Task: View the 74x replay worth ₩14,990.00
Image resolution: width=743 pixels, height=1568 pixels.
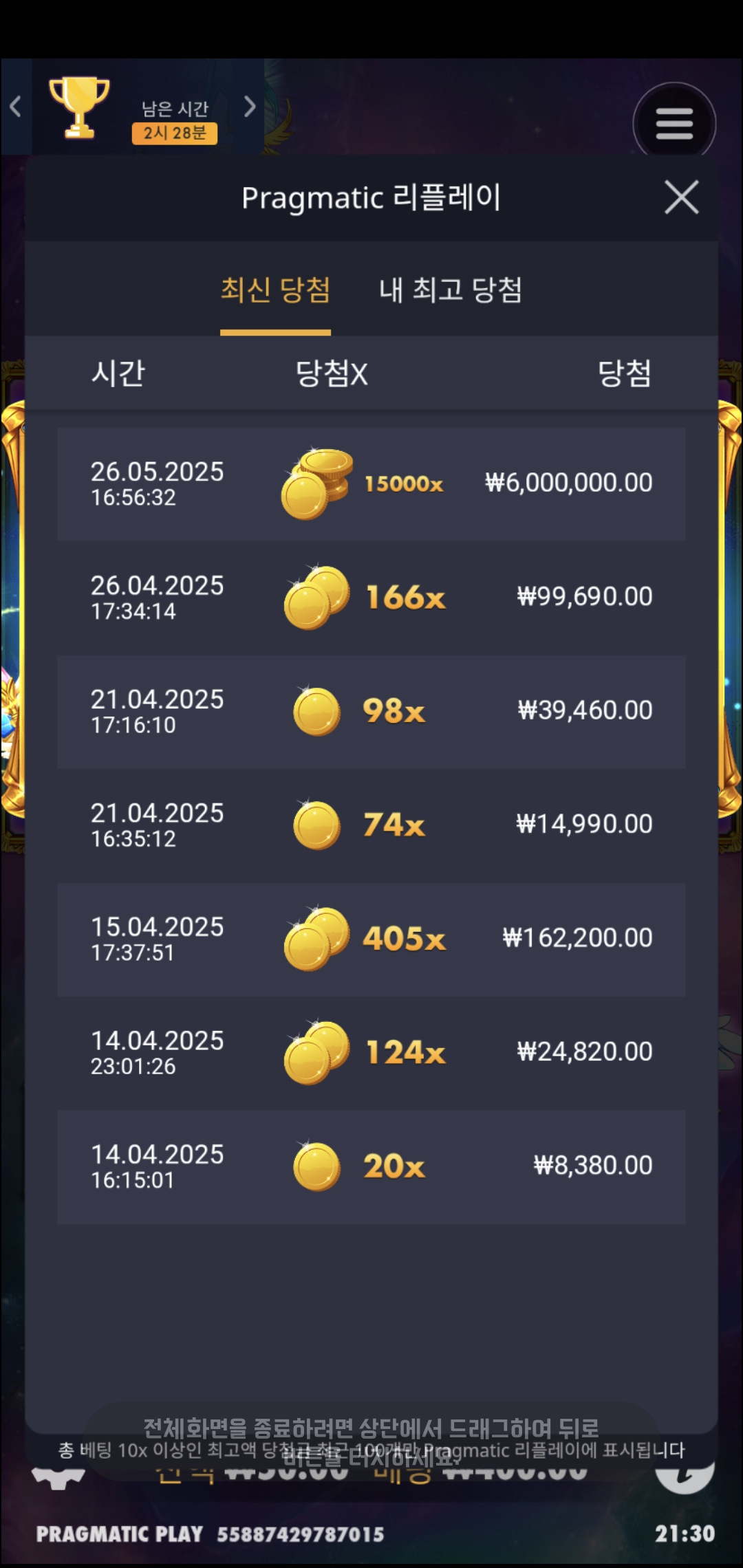Action: click(x=371, y=825)
